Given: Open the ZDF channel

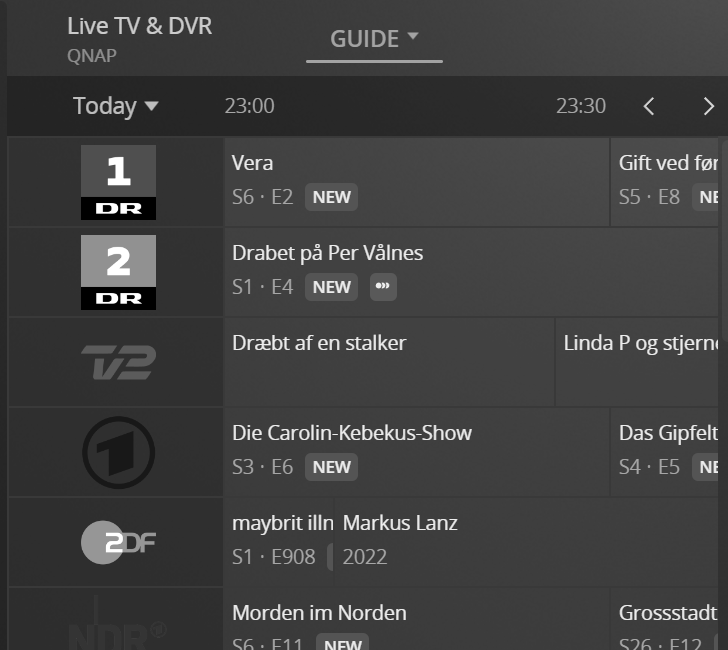Looking at the screenshot, I should coord(118,543).
